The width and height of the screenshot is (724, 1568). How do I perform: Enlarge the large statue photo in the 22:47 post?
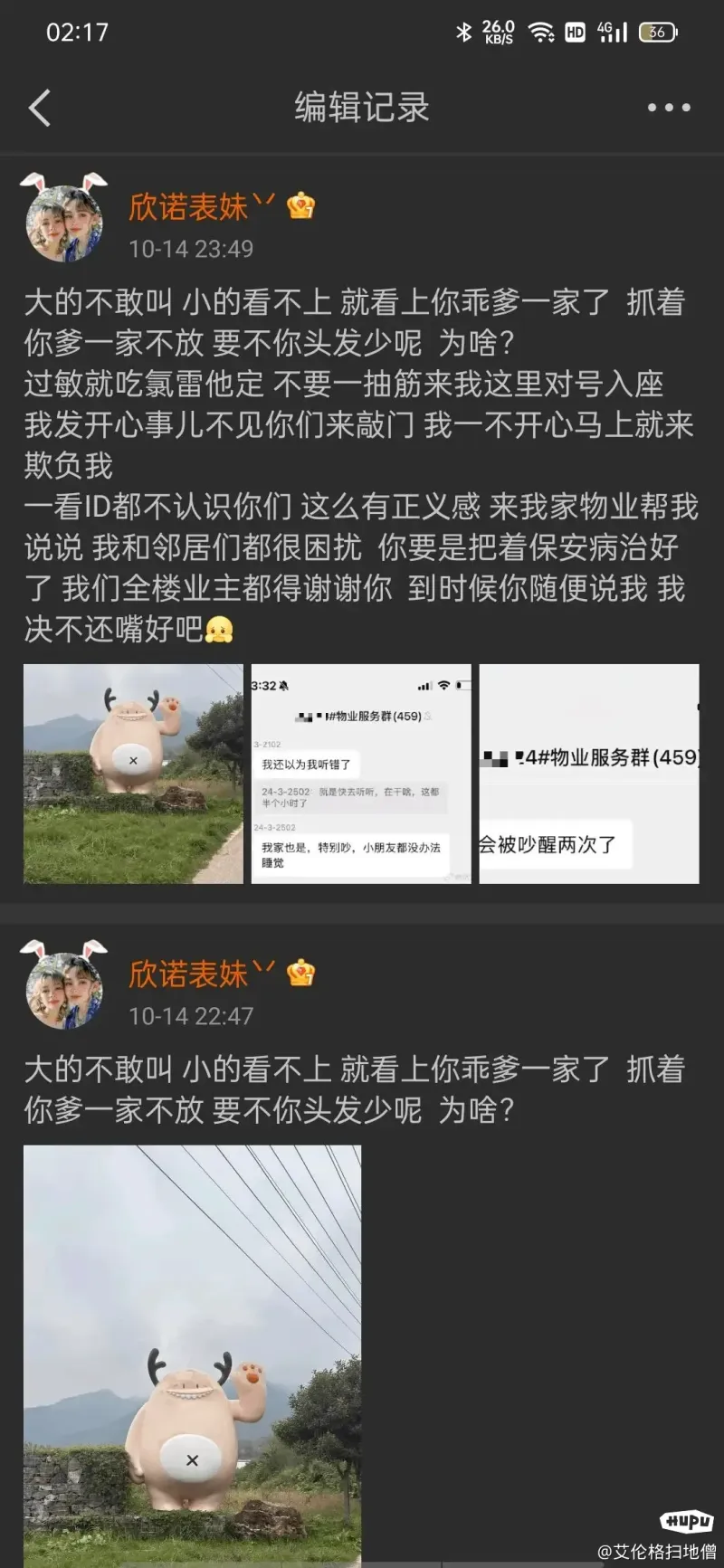192,1353
